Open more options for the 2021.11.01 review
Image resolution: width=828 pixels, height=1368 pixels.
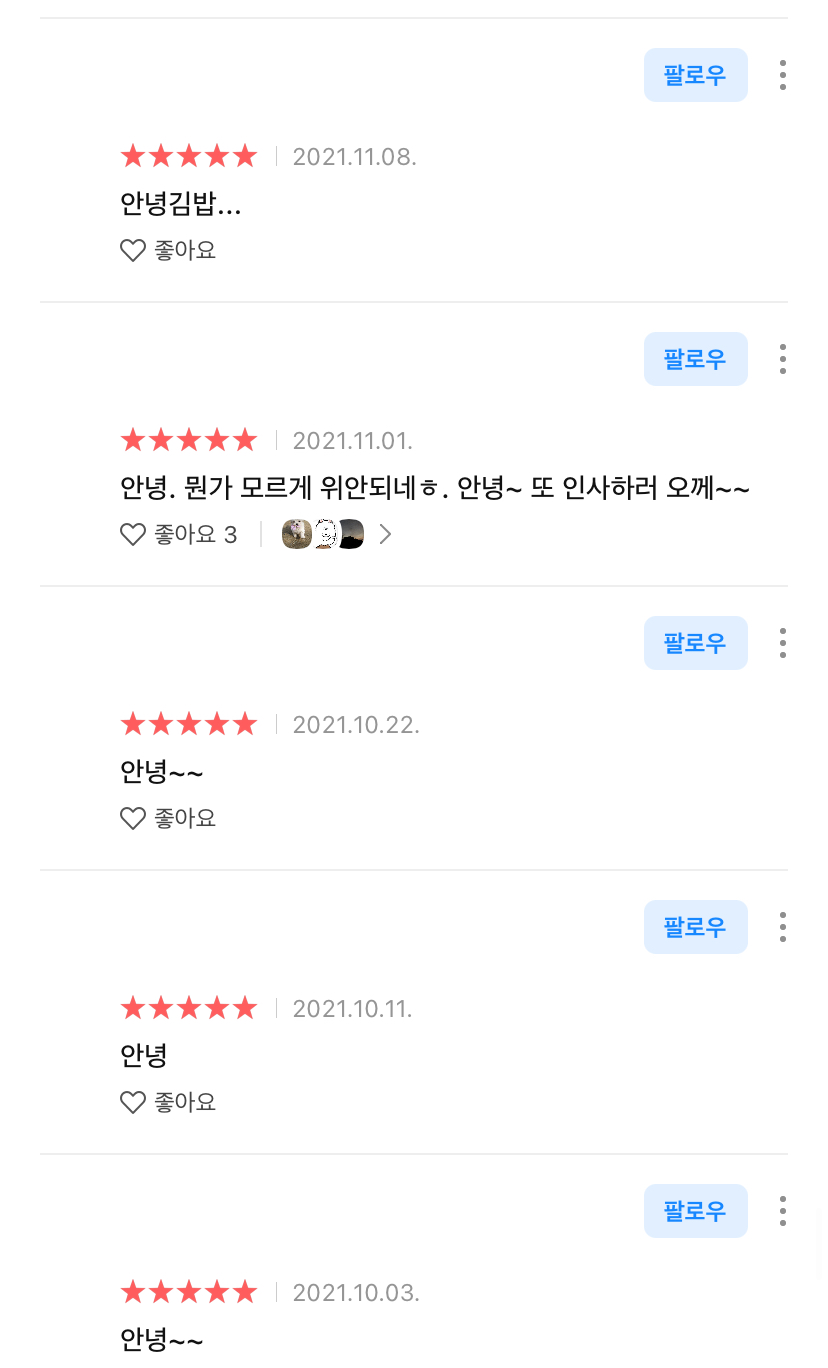coord(782,359)
